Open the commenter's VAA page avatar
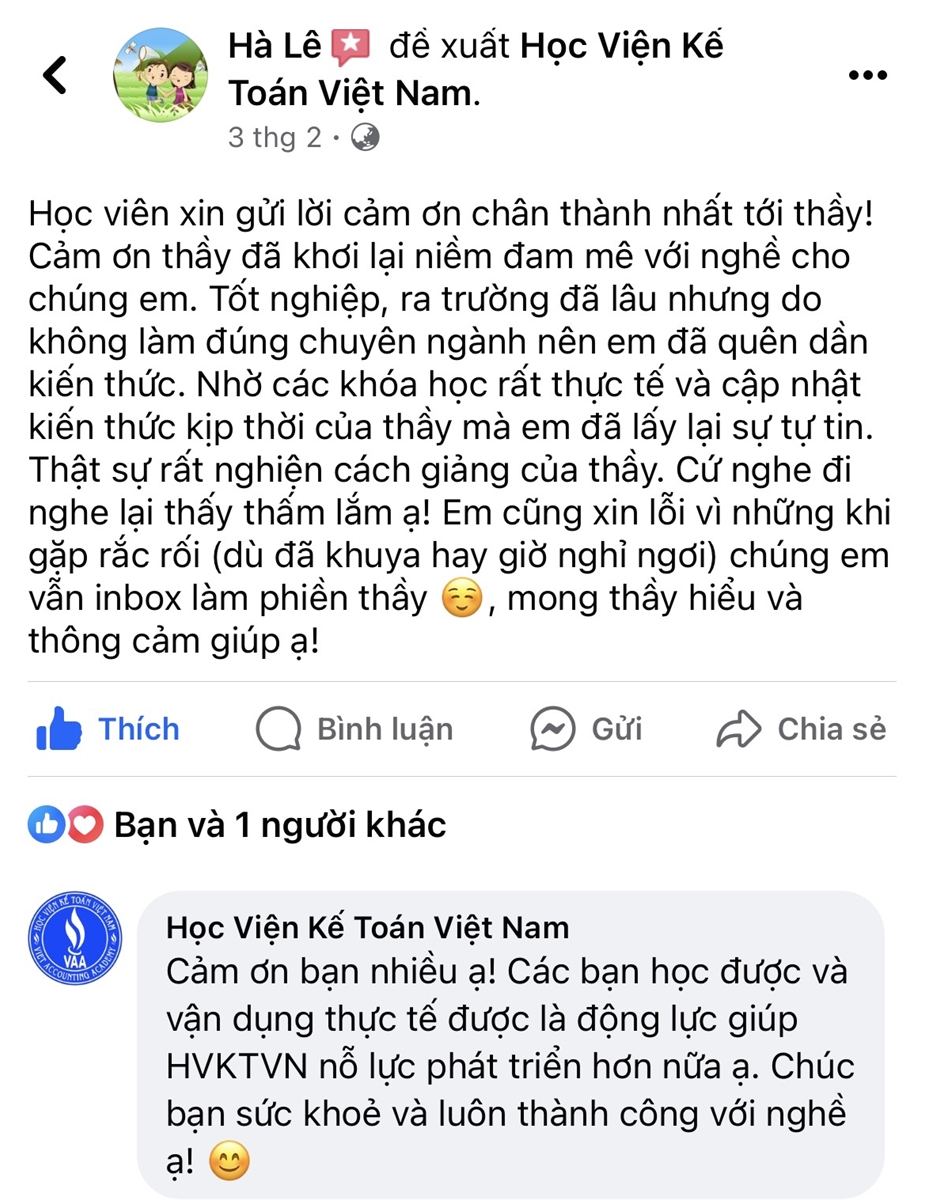 (x=75, y=941)
